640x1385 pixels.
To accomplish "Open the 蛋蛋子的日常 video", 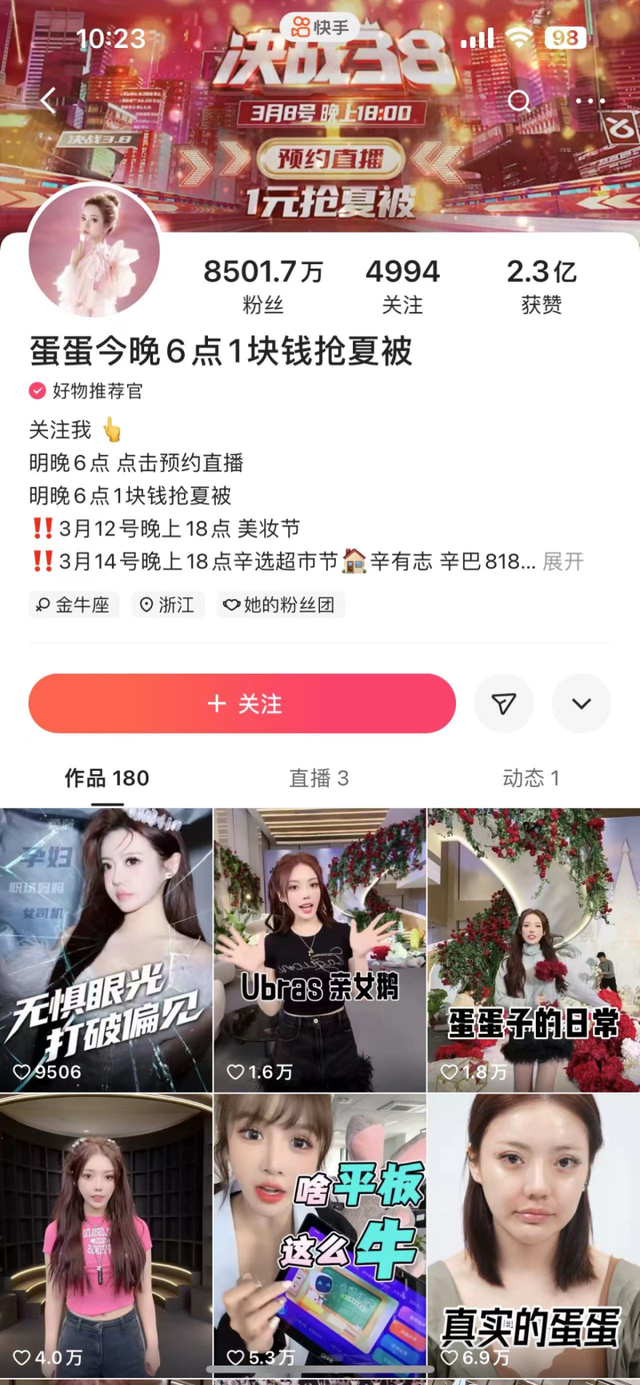I will [x=534, y=950].
